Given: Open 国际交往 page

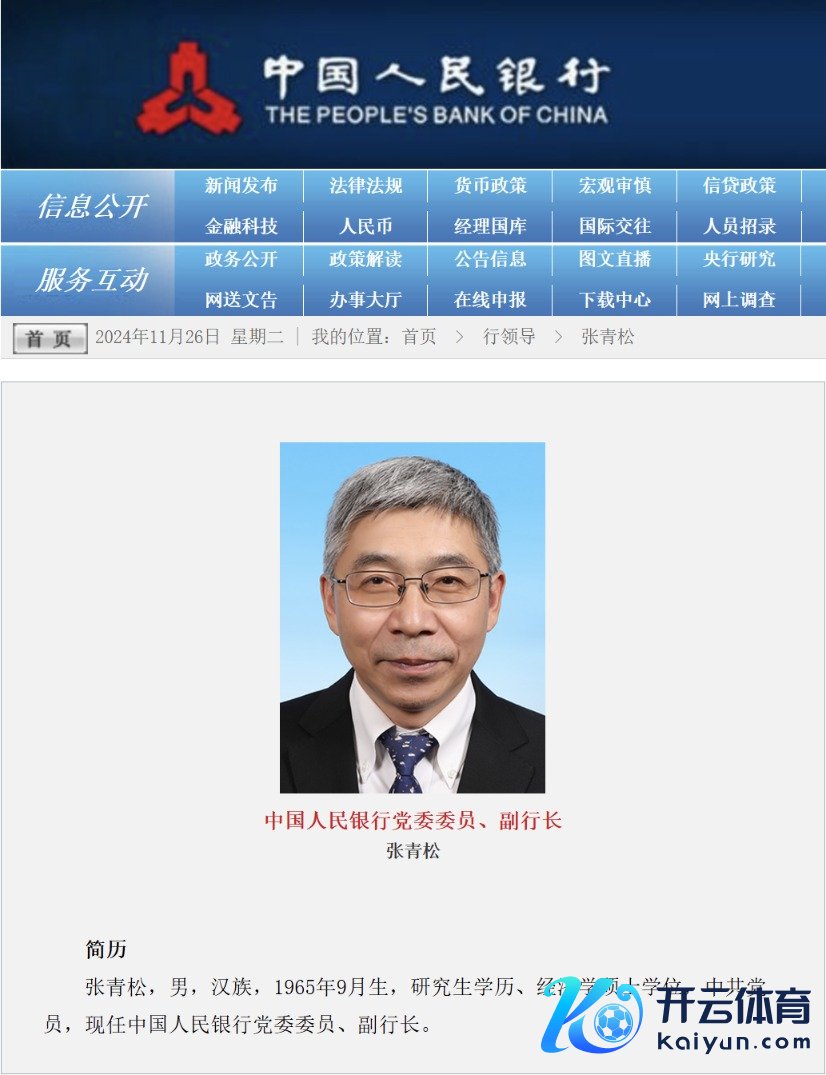Looking at the screenshot, I should click(x=615, y=226).
